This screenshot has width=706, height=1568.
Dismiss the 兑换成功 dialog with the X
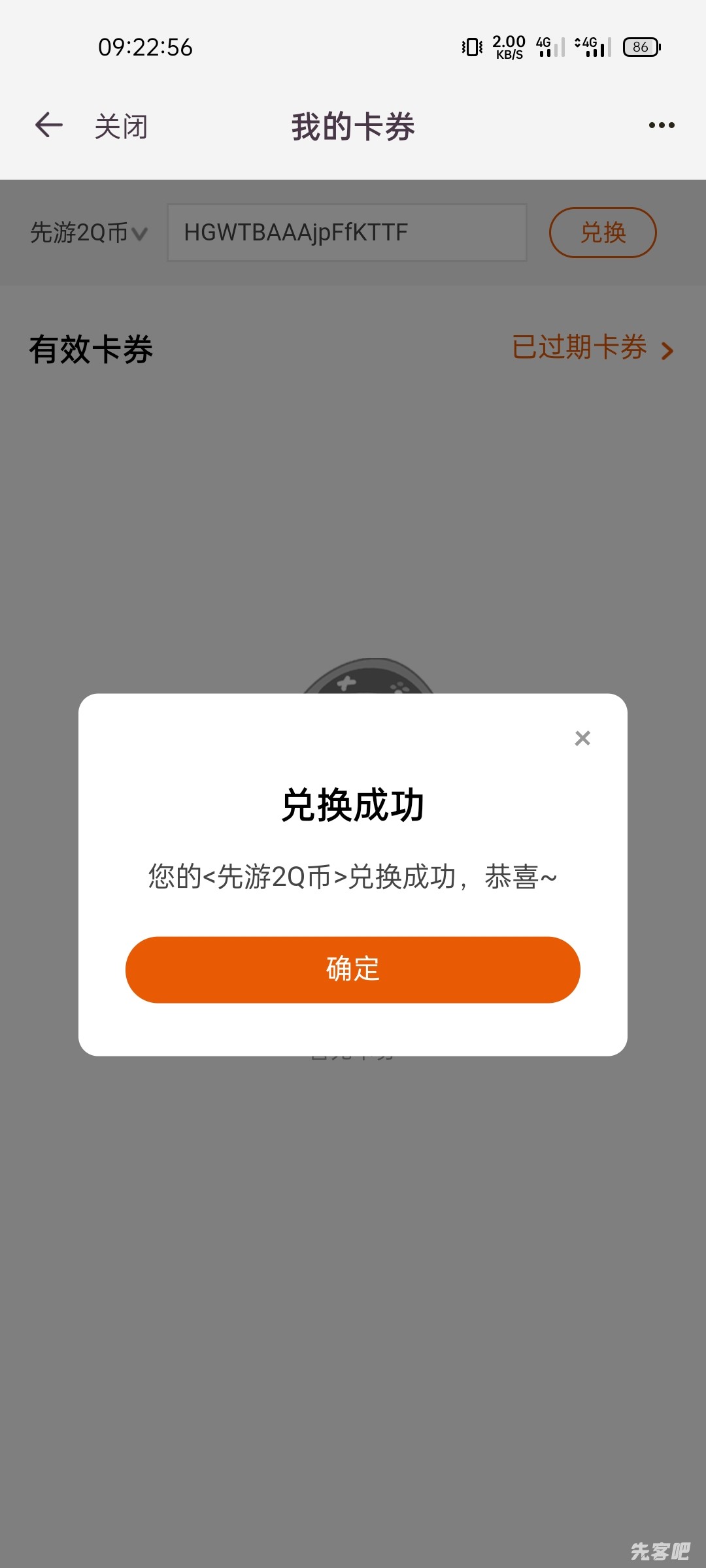[582, 738]
